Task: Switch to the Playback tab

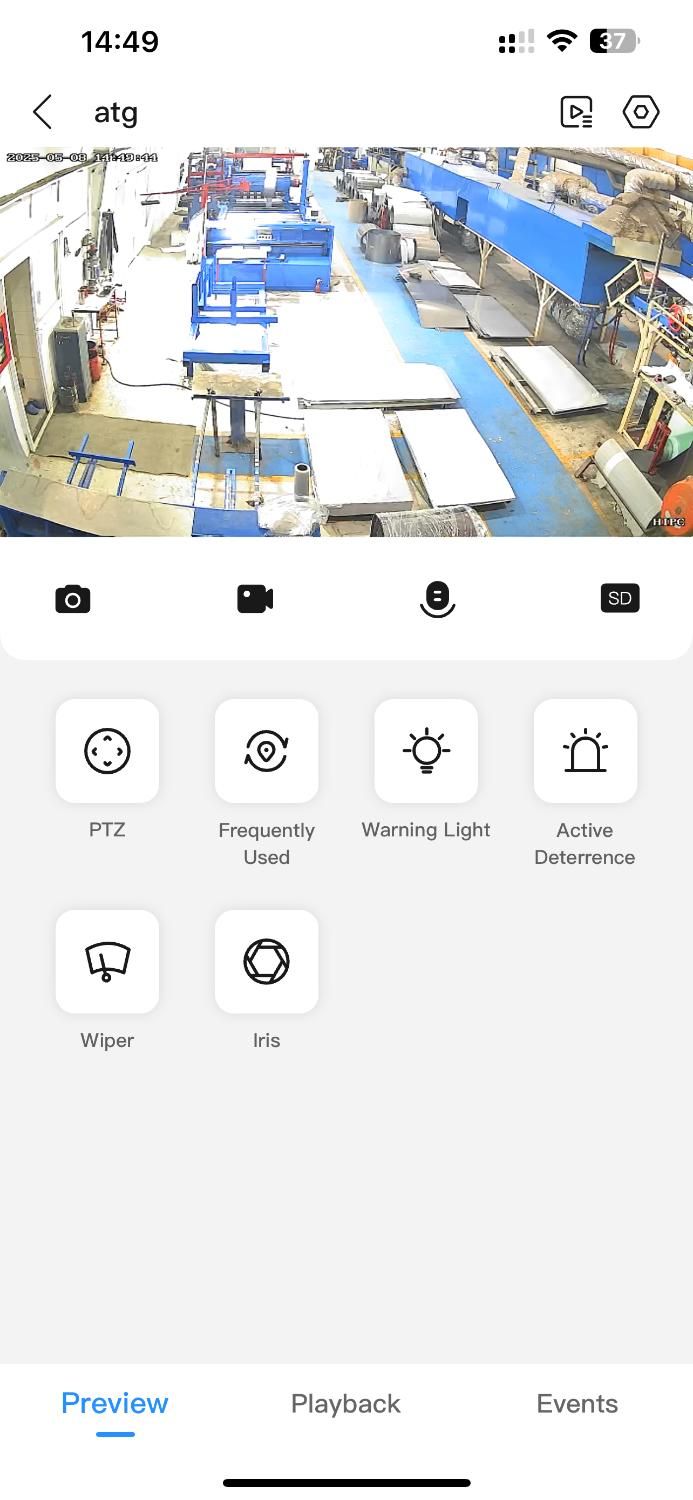Action: click(346, 1404)
